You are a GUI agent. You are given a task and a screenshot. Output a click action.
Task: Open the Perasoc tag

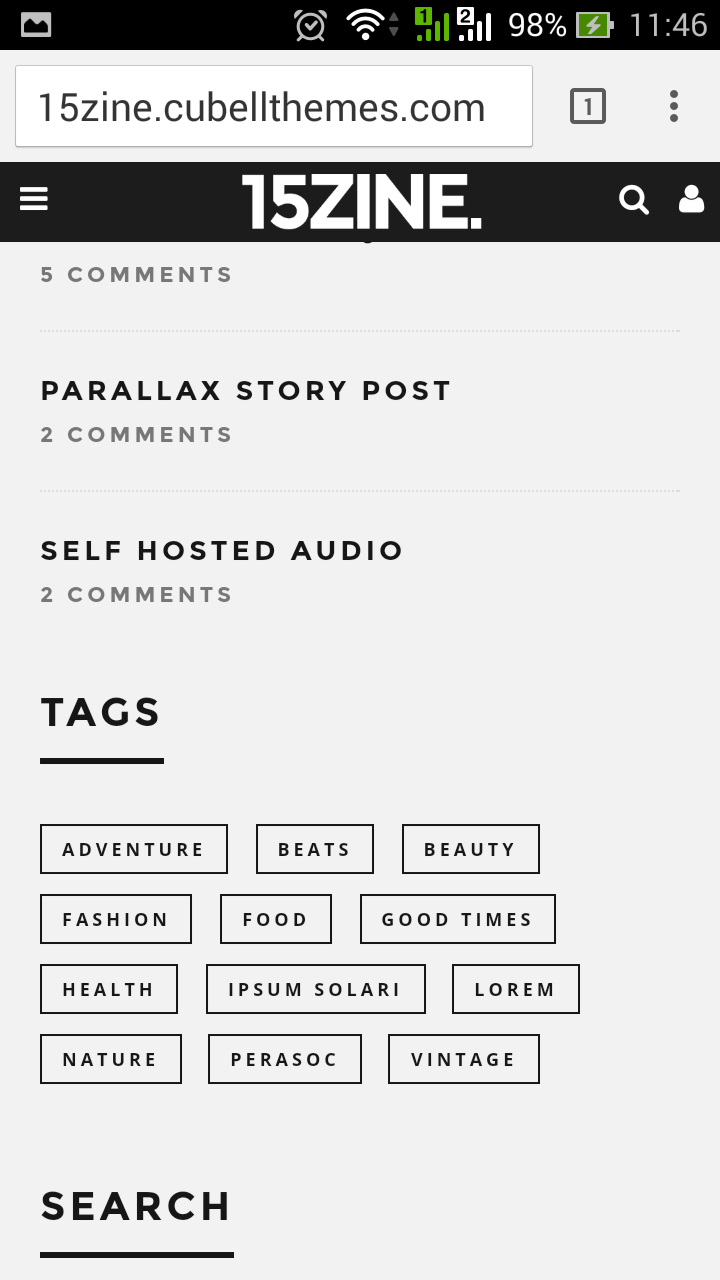coord(284,1059)
